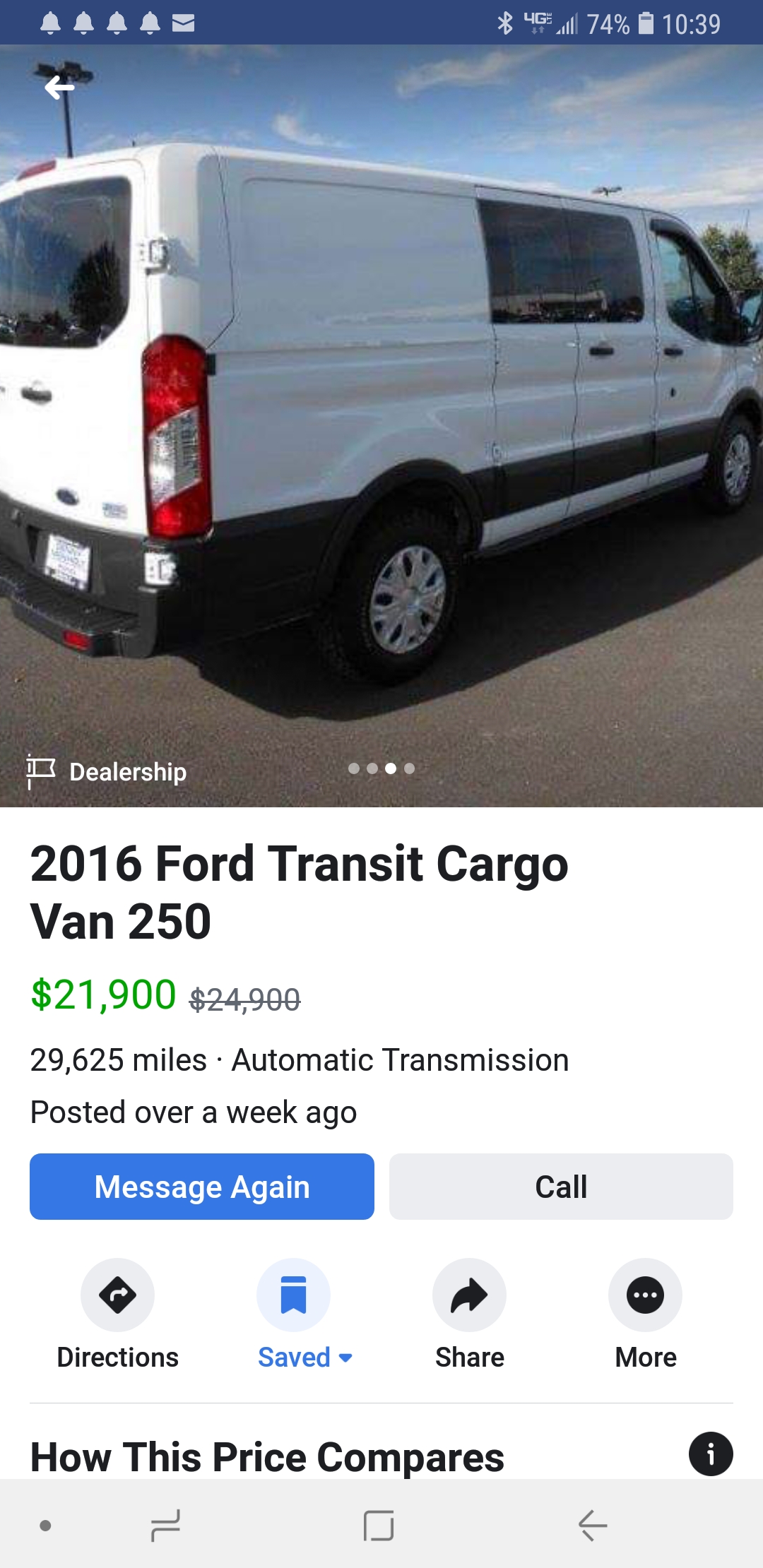Open recent apps from navigation bar
The width and height of the screenshot is (763, 1568).
(x=166, y=1526)
